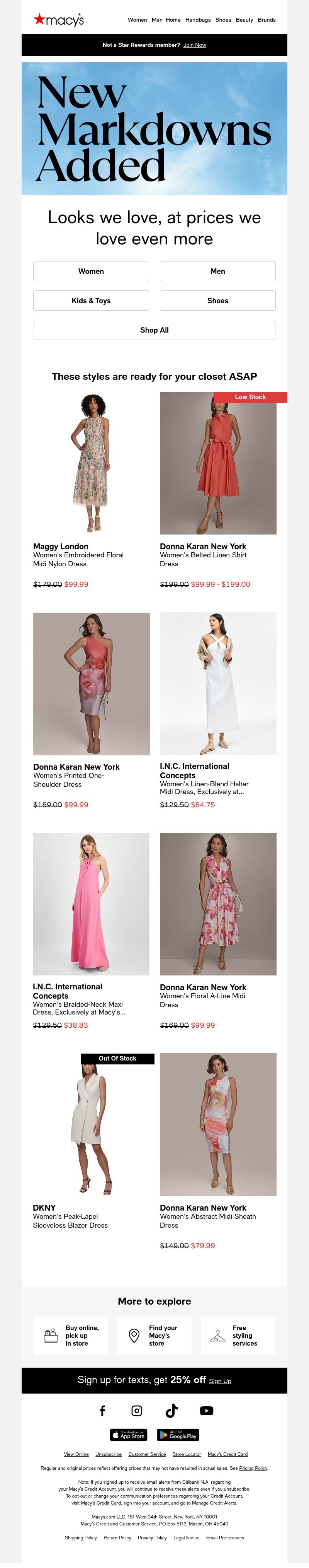The width and height of the screenshot is (309, 1568).
Task: Select the Women markdowns button
Action: tap(91, 272)
